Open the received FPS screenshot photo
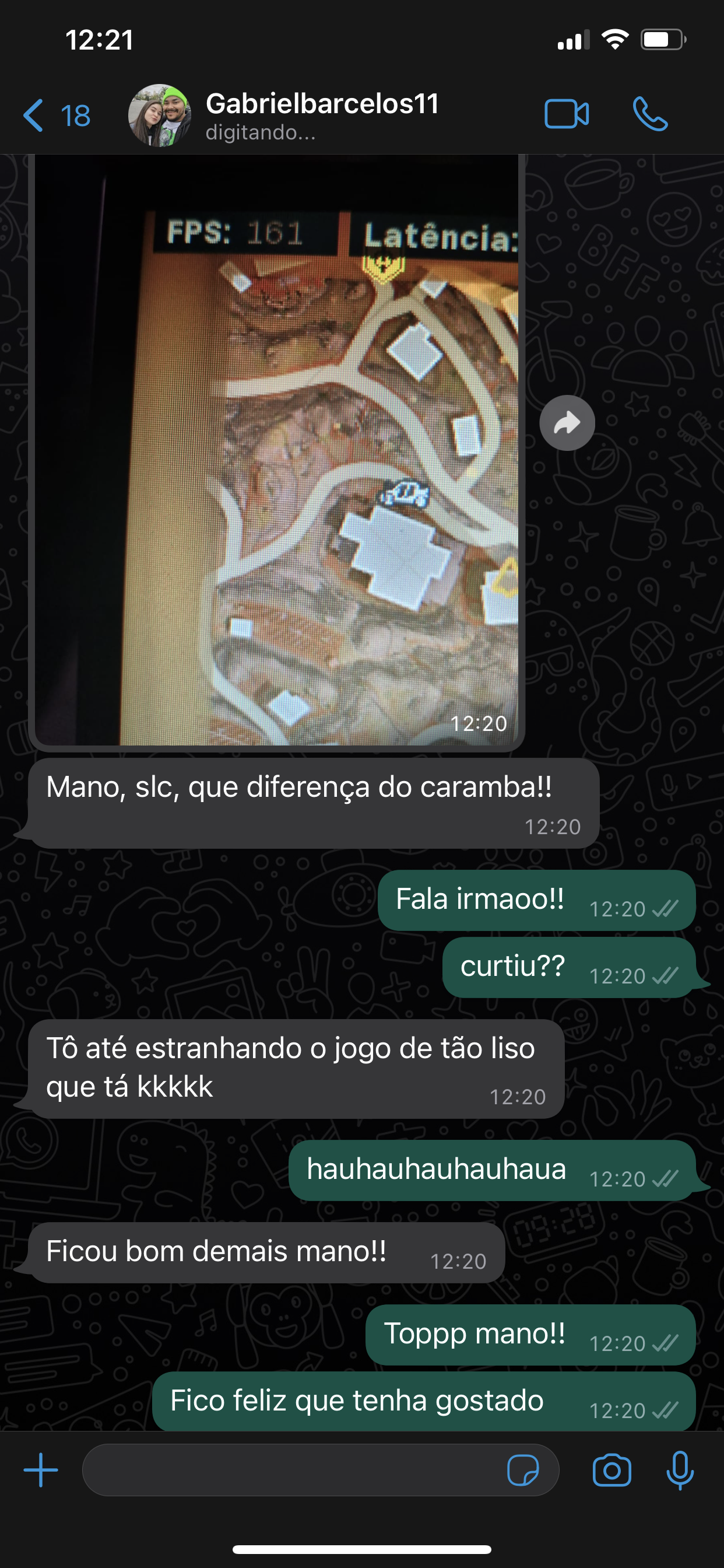This screenshot has height=1568, width=724. 276,450
